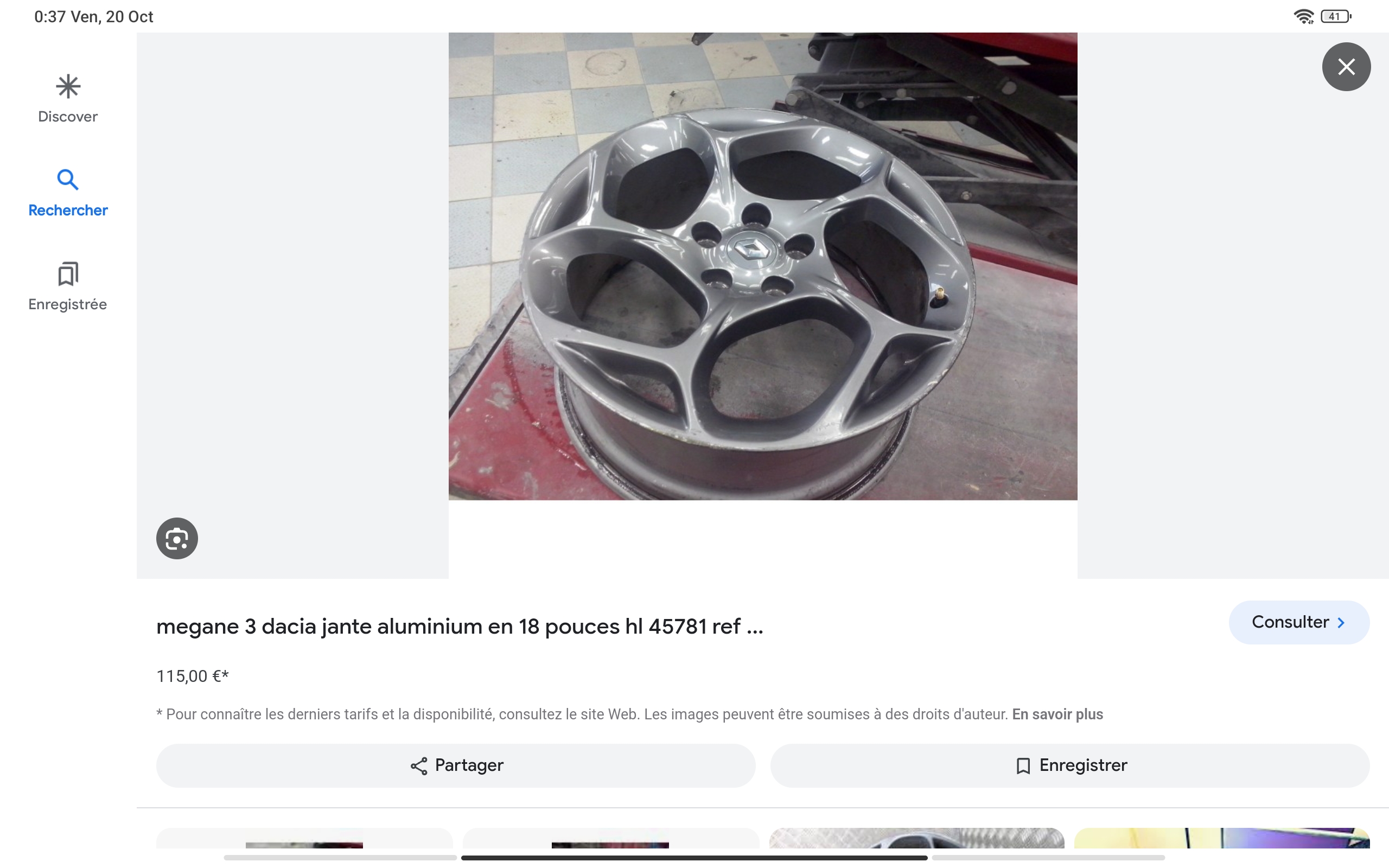Open the En savoir plus link
1389x868 pixels.
(1057, 714)
